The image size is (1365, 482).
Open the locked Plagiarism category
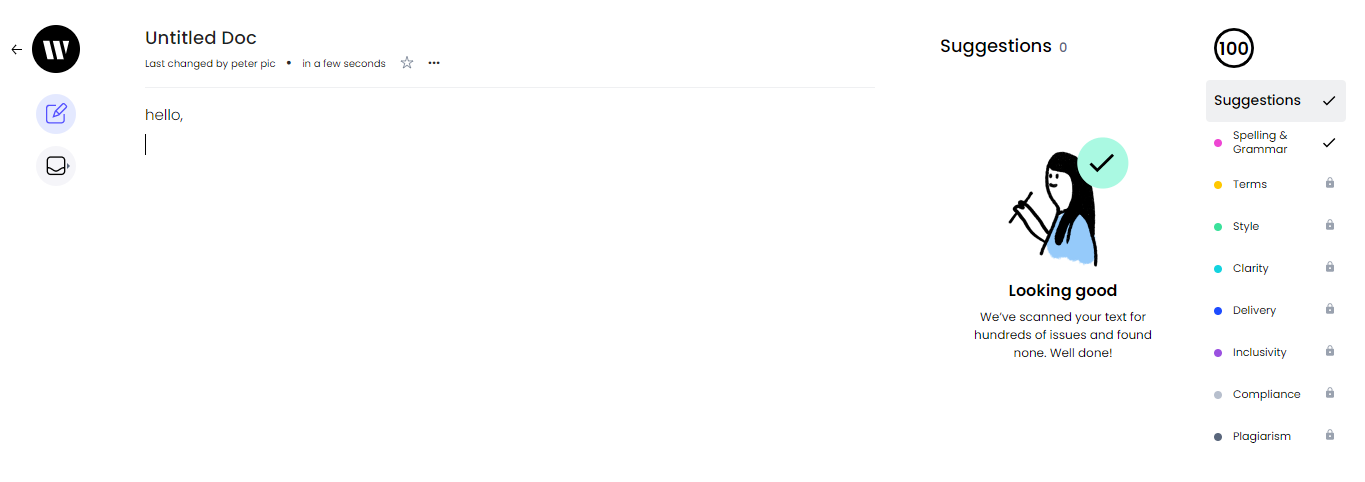[1261, 437]
